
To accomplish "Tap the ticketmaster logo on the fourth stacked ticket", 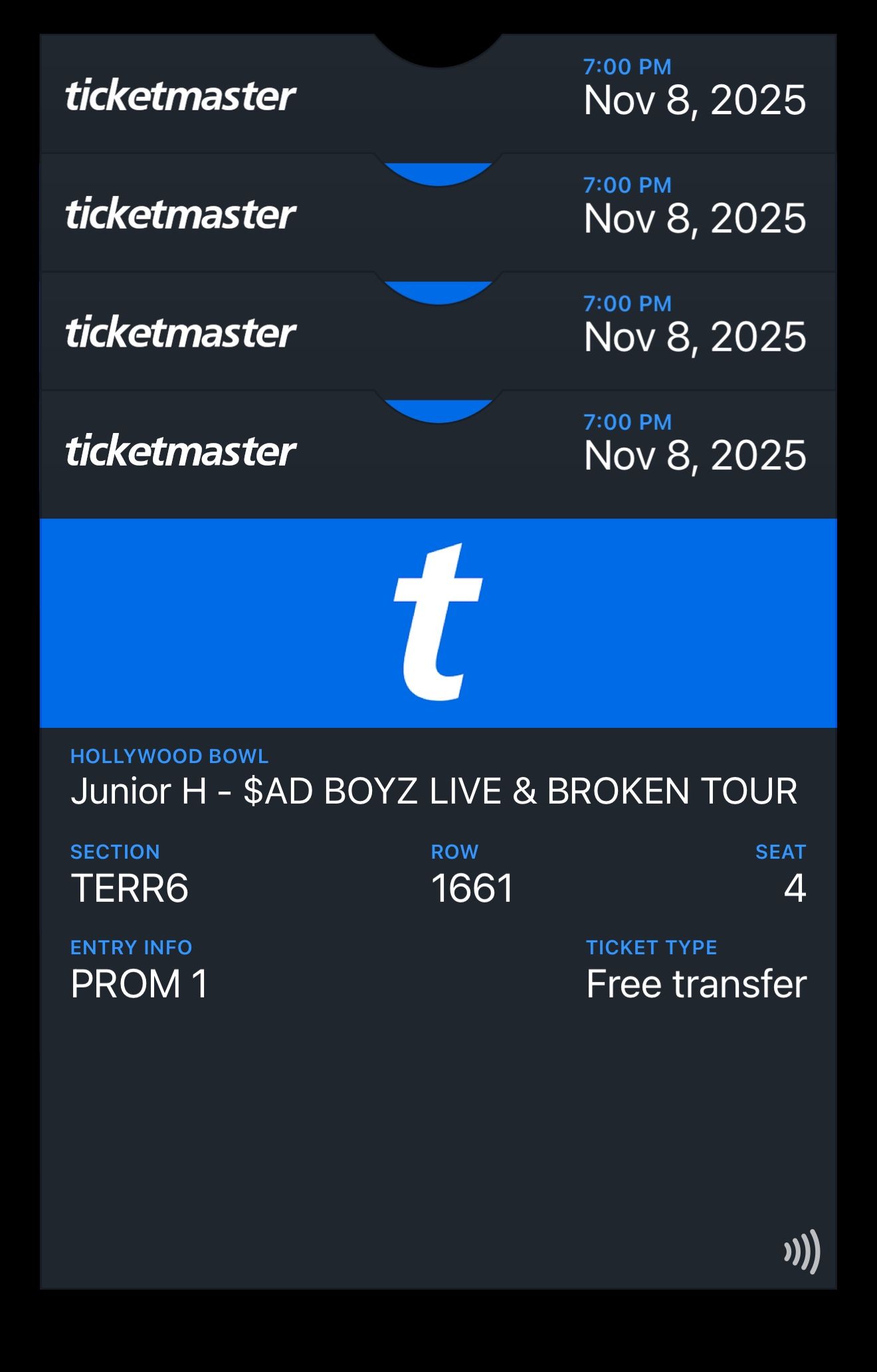I will click(x=181, y=450).
